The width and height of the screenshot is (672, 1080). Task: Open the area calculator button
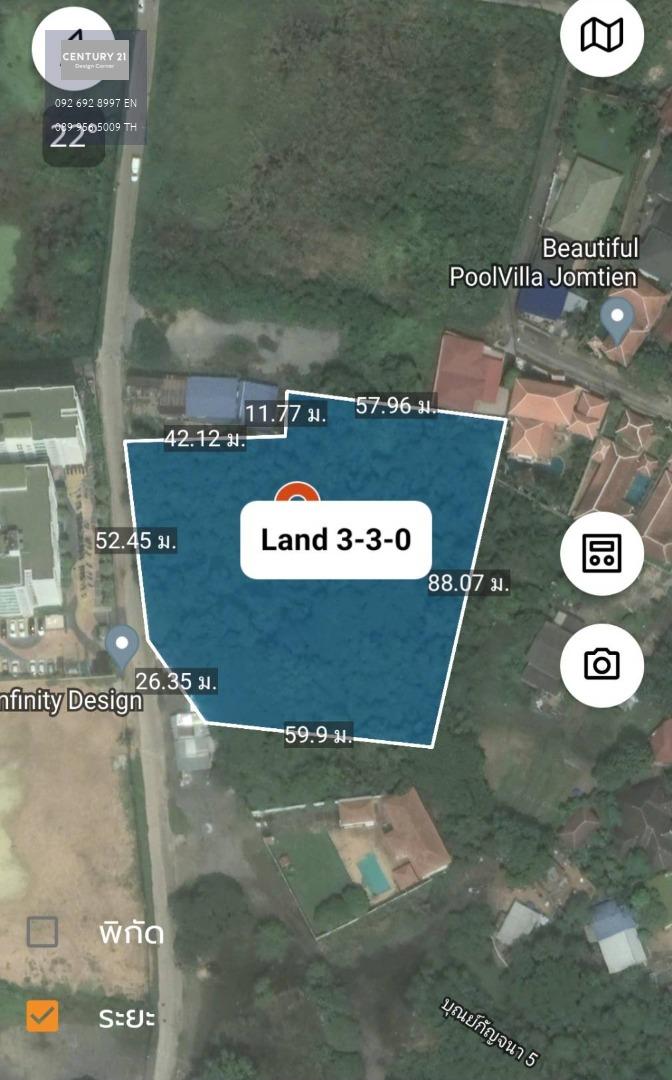(x=602, y=553)
